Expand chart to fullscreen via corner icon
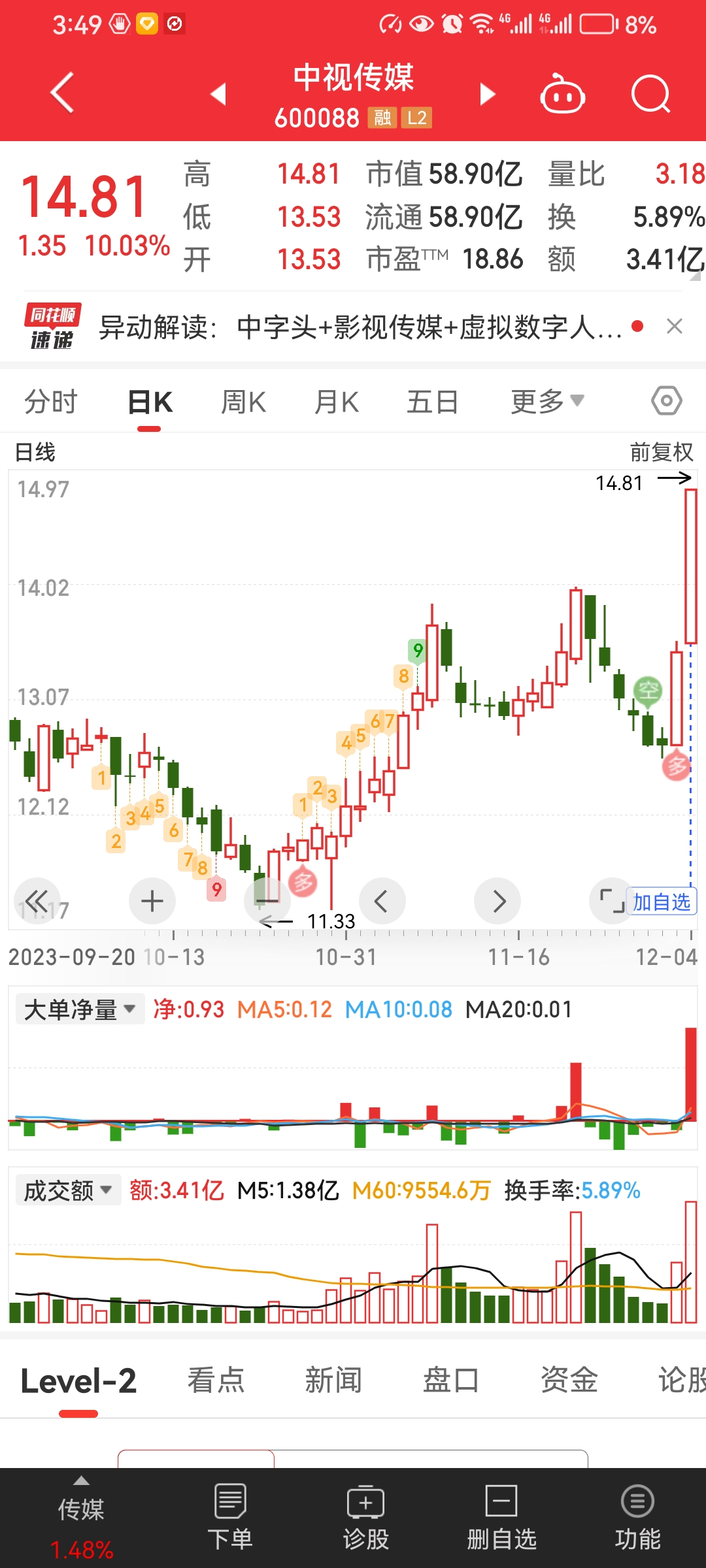706x1568 pixels. tap(613, 900)
